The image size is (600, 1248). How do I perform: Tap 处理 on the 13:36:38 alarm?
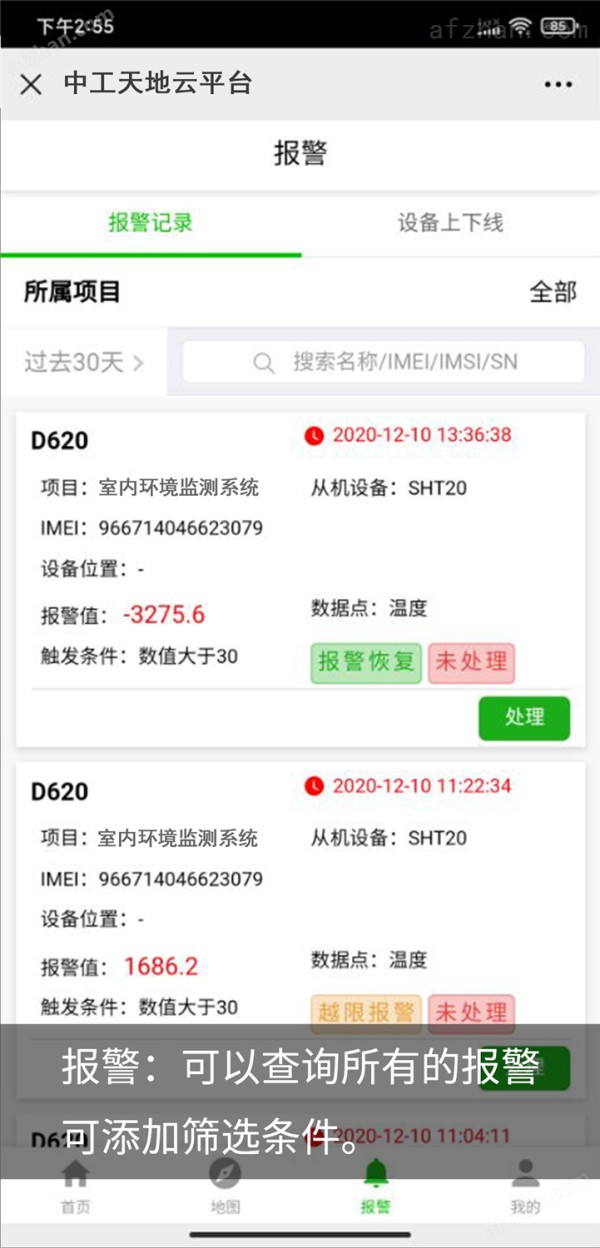[524, 718]
